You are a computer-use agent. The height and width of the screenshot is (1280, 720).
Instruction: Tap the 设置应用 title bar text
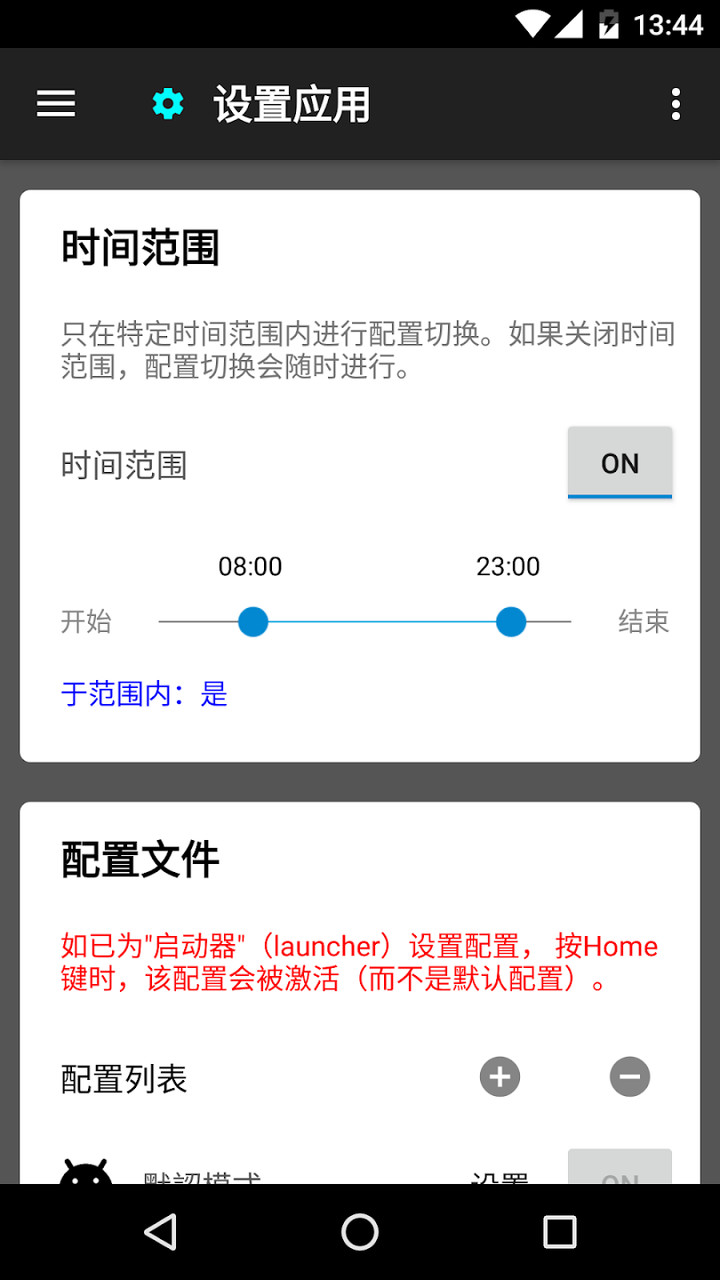pos(291,103)
